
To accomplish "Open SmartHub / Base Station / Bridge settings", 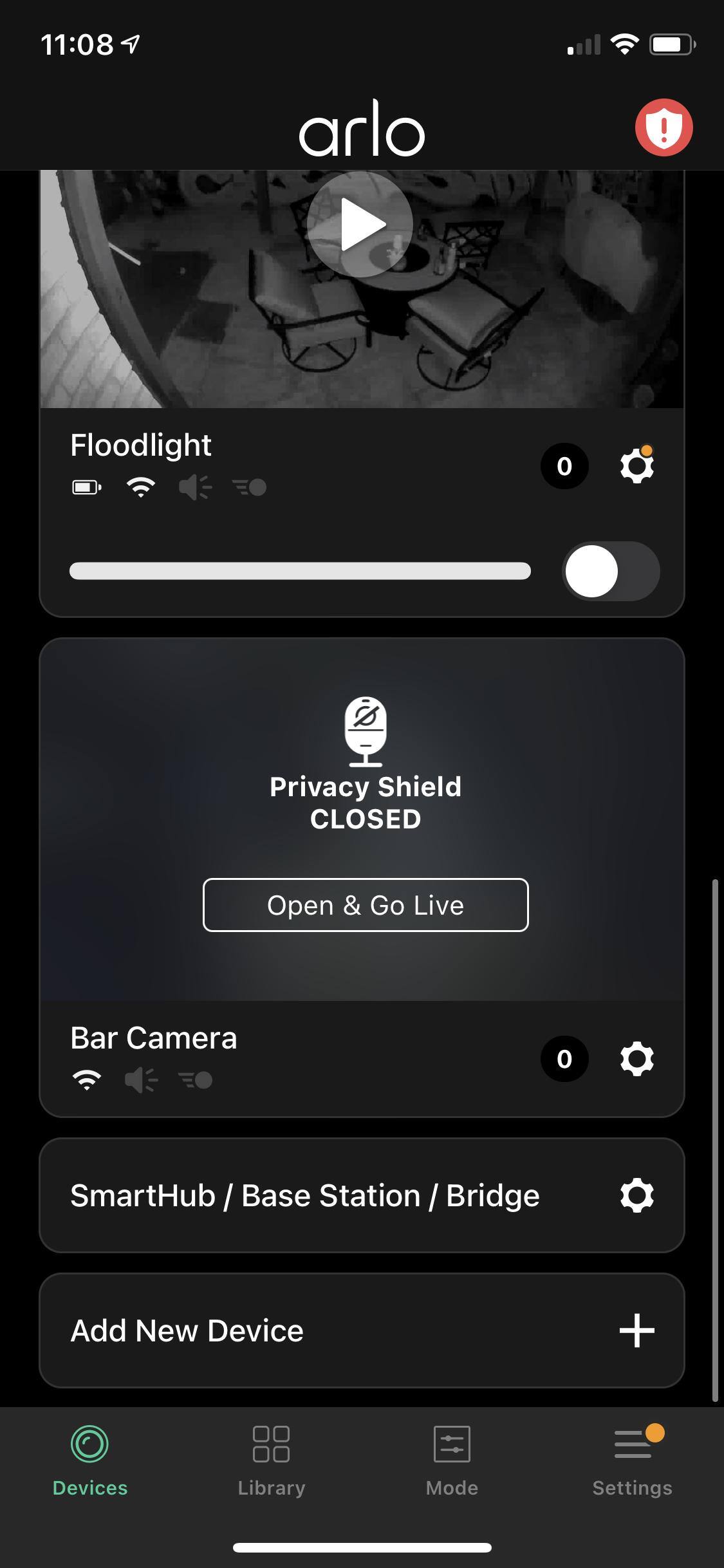I will point(636,1195).
